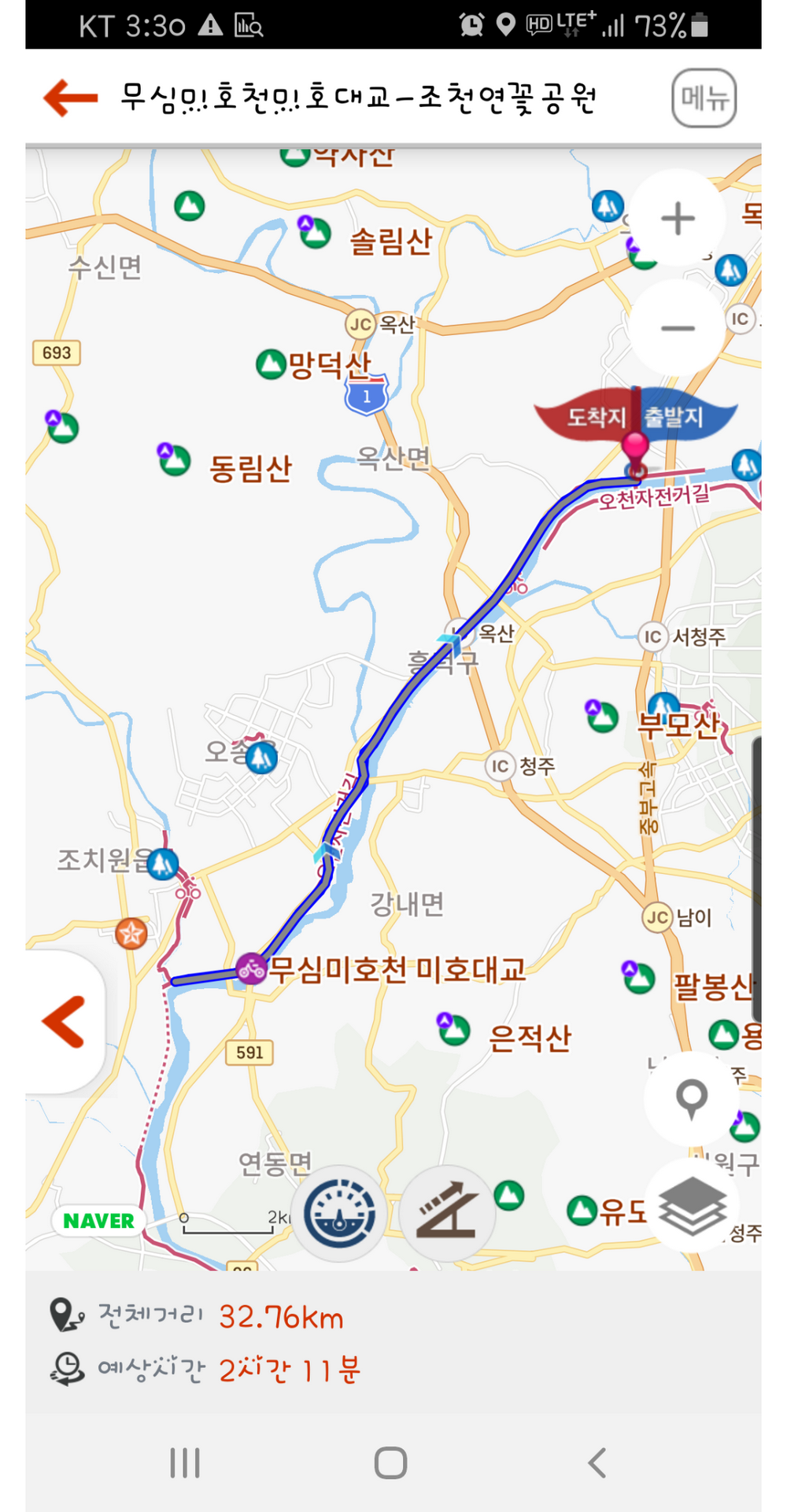Center map on my location
The height and width of the screenshot is (1512, 787).
click(692, 1098)
